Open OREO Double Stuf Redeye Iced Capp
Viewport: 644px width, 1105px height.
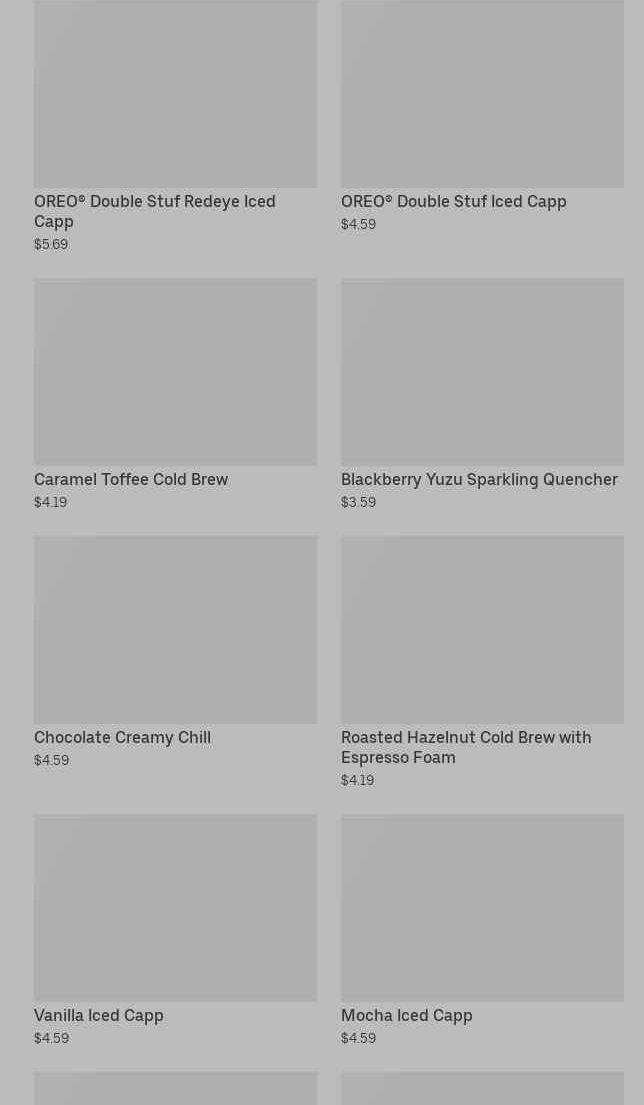pyautogui.click(x=175, y=127)
